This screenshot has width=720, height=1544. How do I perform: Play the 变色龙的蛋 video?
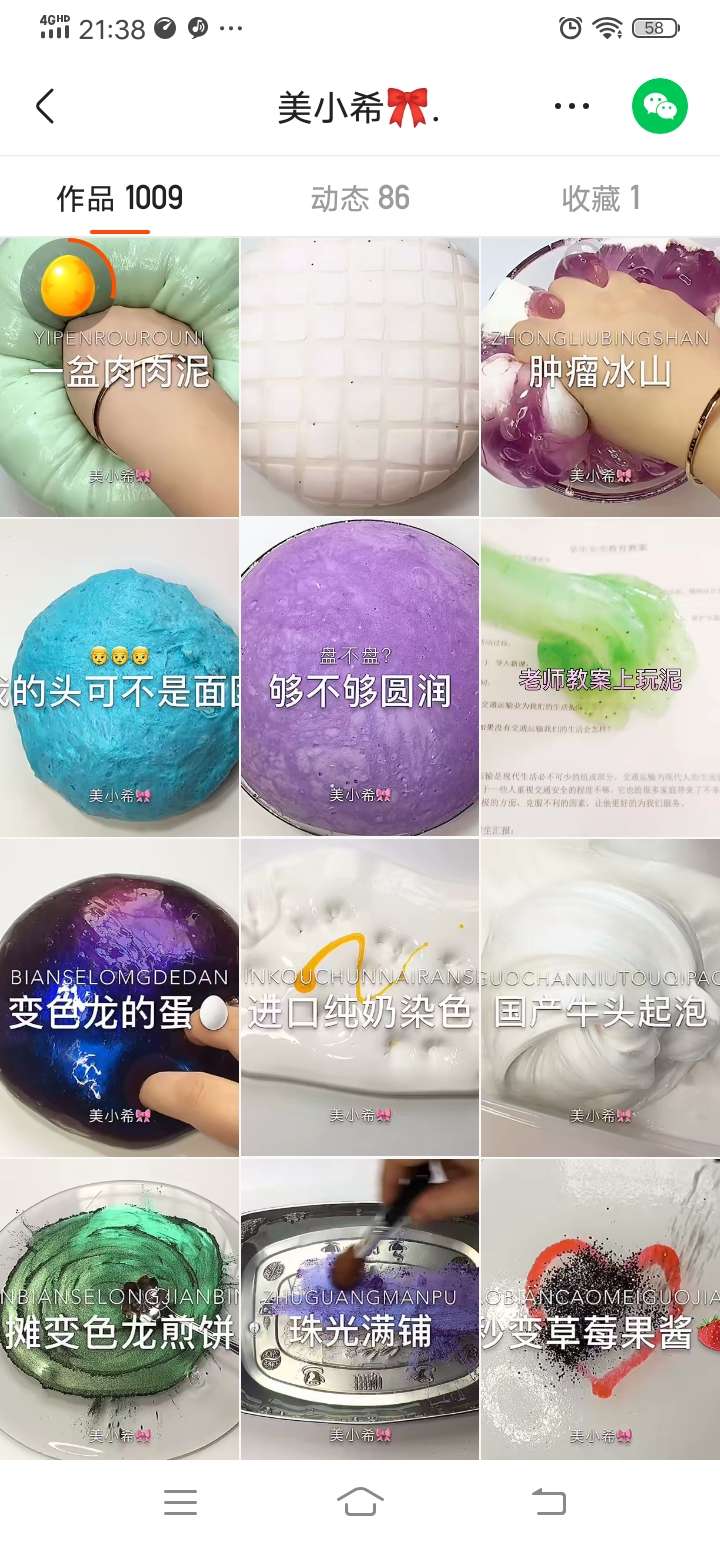(120, 997)
